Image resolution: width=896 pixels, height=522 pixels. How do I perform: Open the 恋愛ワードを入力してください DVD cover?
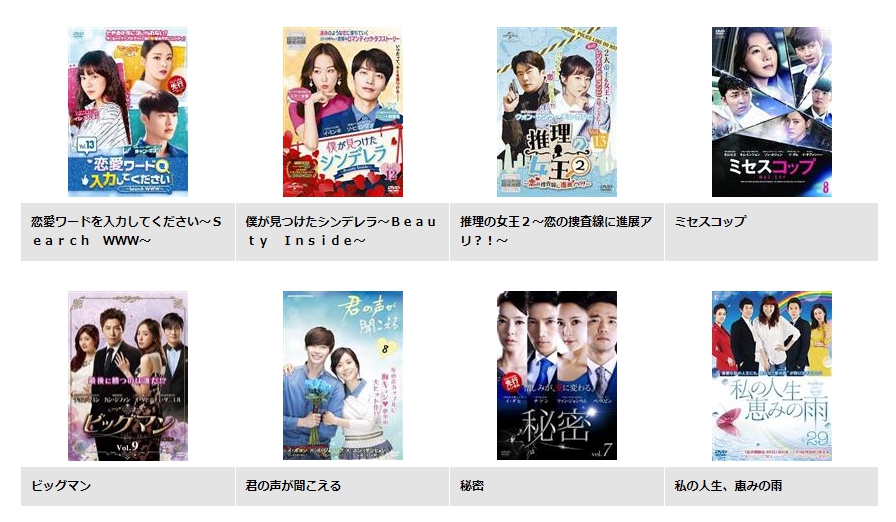point(127,112)
